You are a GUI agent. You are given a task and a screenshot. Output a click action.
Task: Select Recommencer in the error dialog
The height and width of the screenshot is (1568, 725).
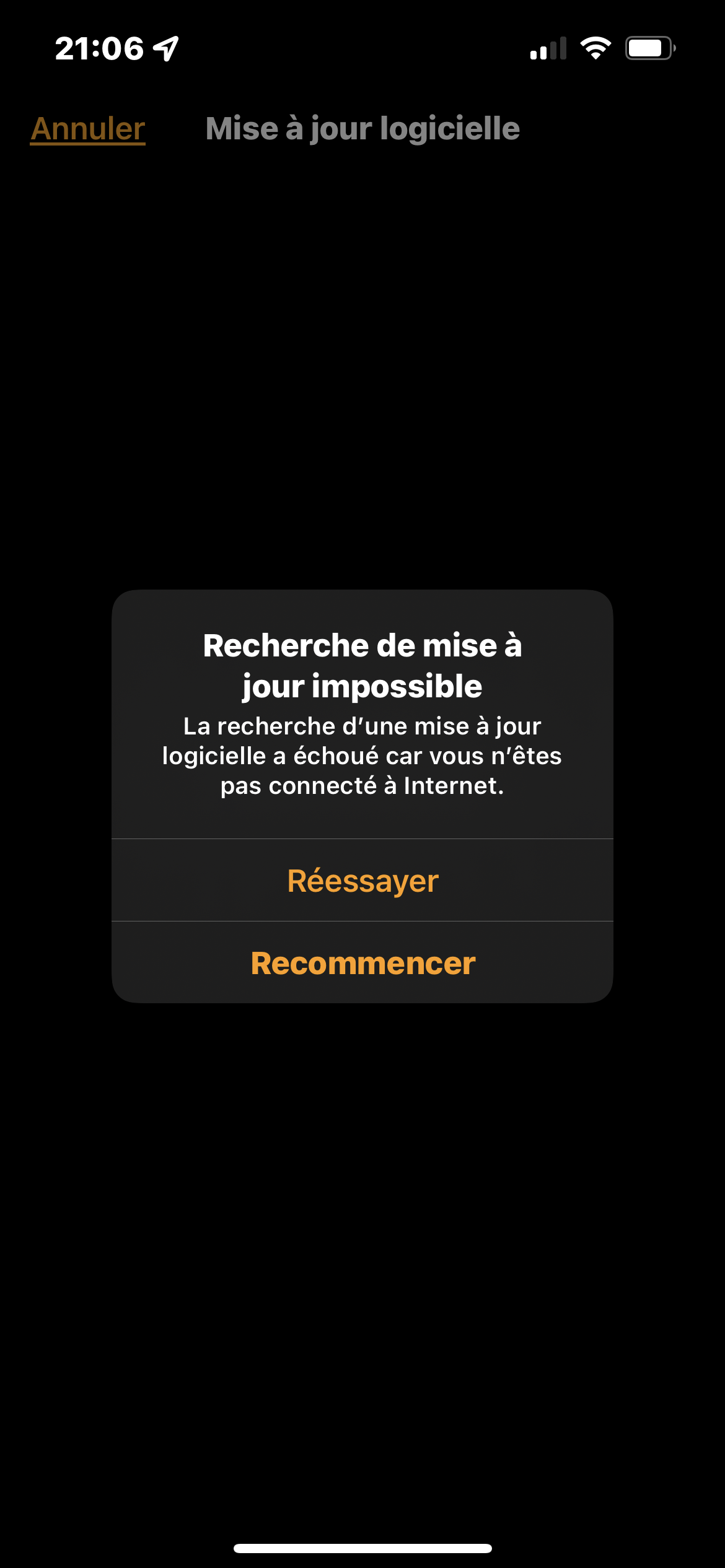[362, 963]
